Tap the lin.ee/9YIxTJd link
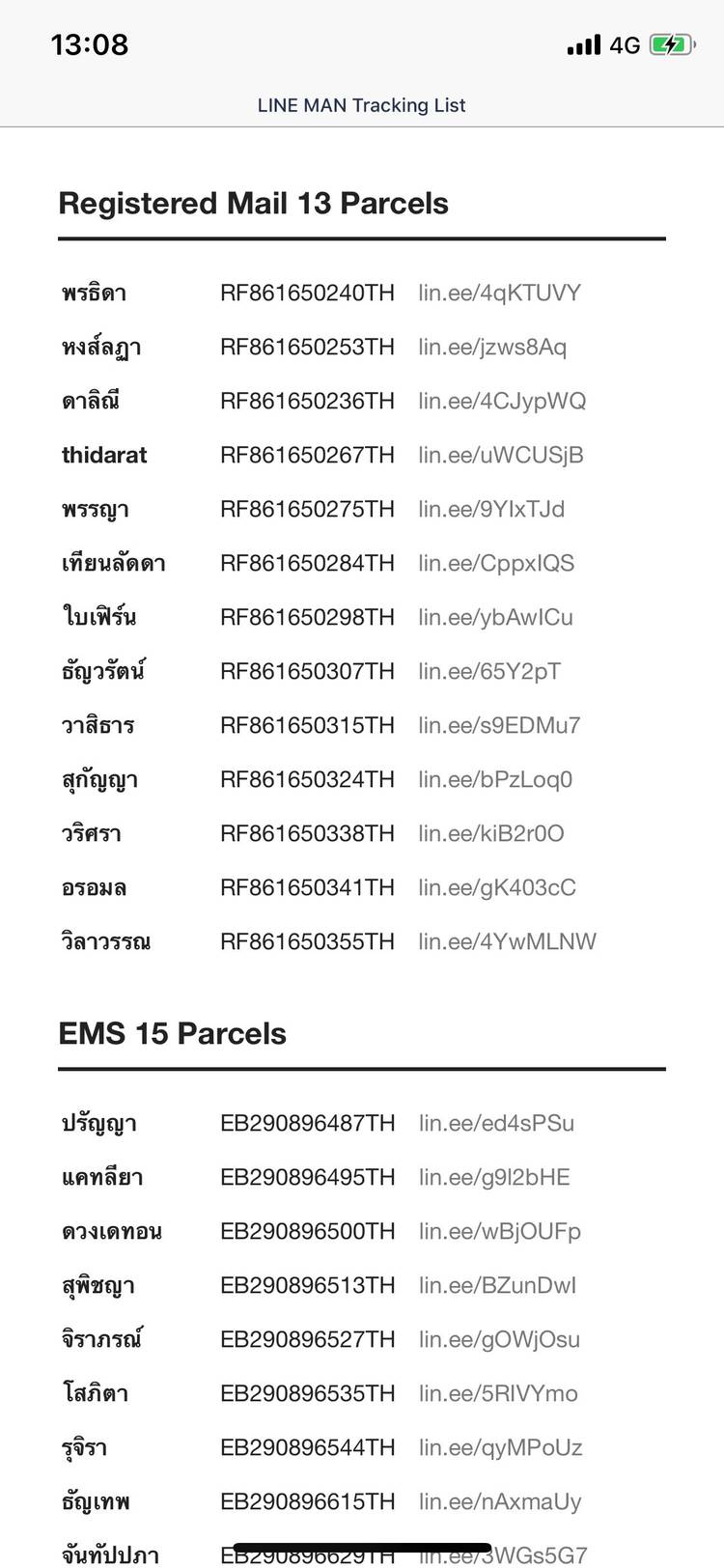The image size is (724, 1568). pyautogui.click(x=491, y=509)
